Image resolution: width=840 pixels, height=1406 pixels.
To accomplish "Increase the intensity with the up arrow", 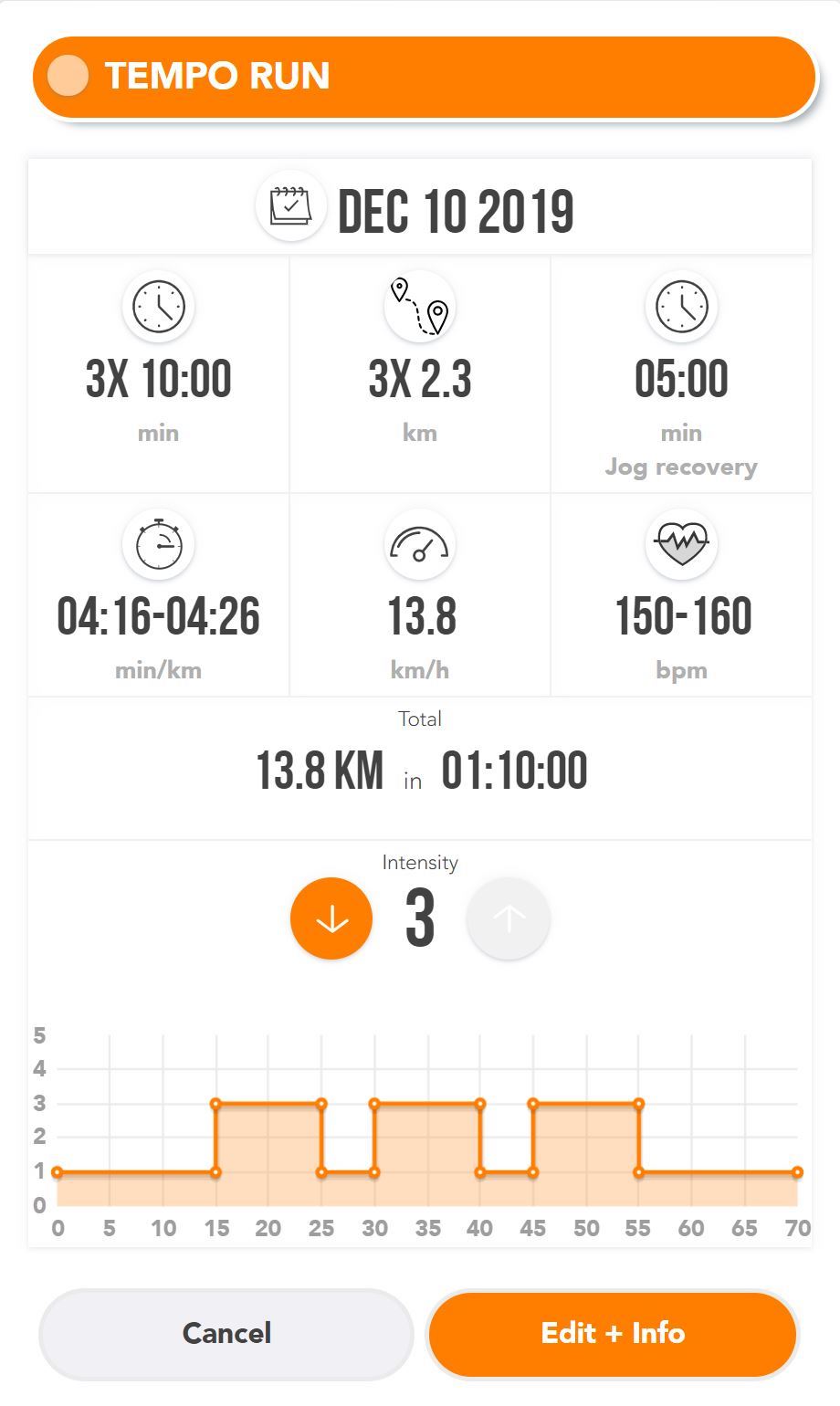I will [509, 918].
